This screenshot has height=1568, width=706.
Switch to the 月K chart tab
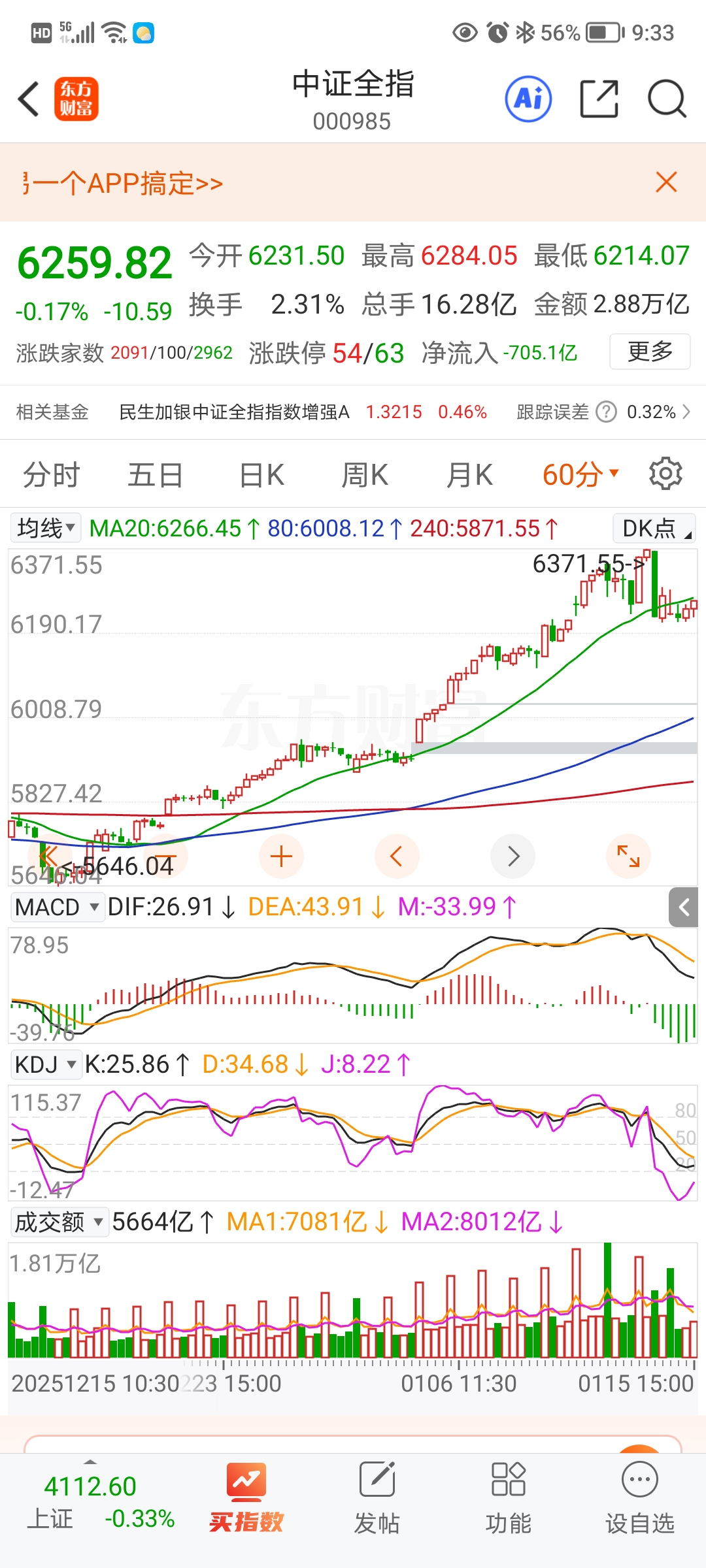[x=469, y=475]
